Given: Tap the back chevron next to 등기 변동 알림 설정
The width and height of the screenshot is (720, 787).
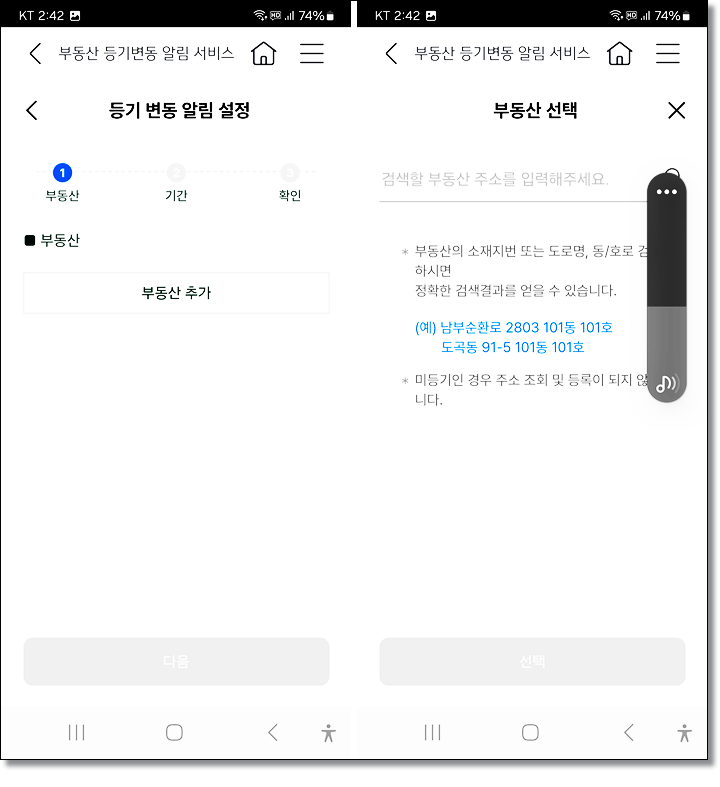Looking at the screenshot, I should [x=31, y=111].
